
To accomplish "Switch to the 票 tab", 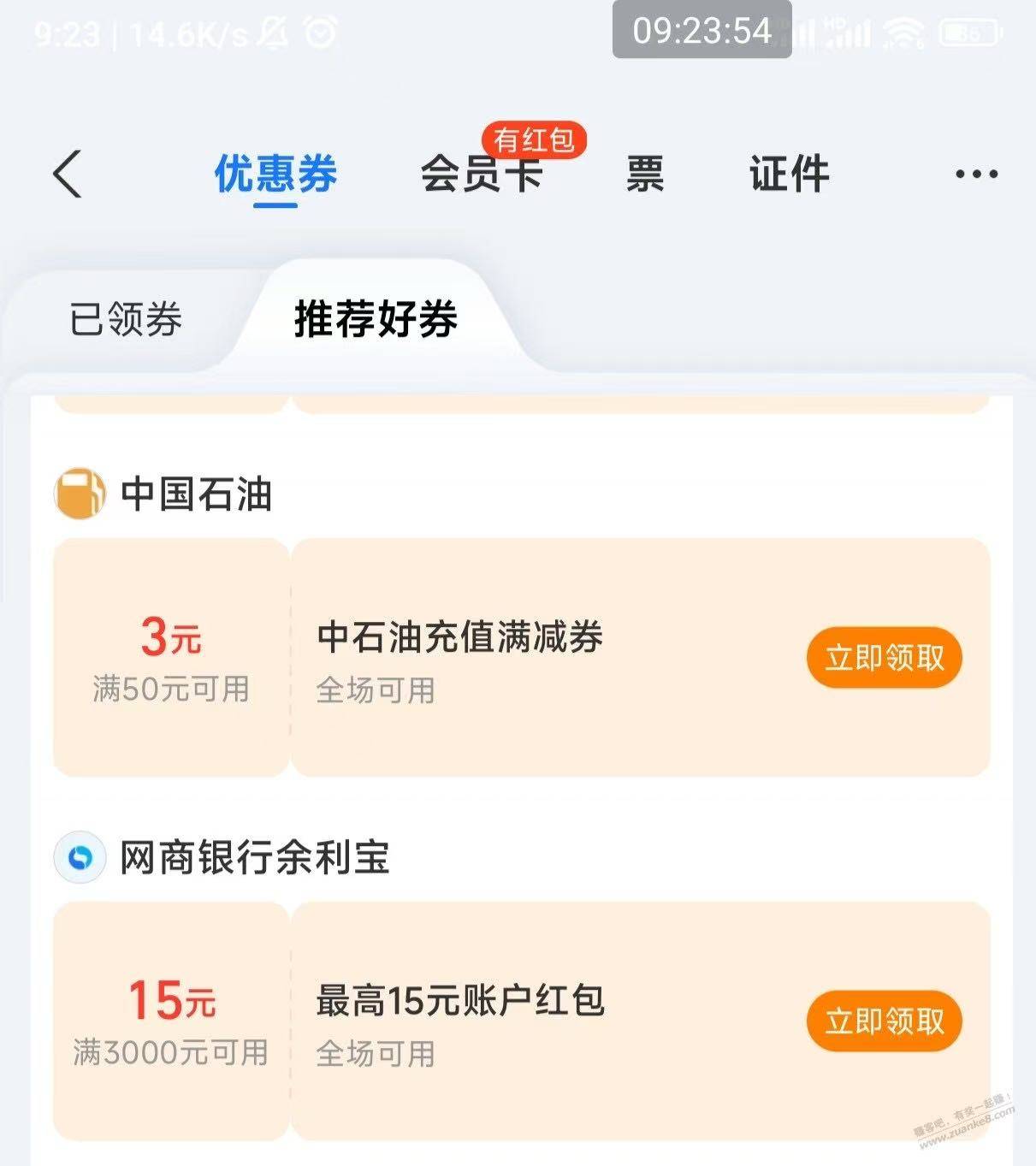I will point(645,175).
